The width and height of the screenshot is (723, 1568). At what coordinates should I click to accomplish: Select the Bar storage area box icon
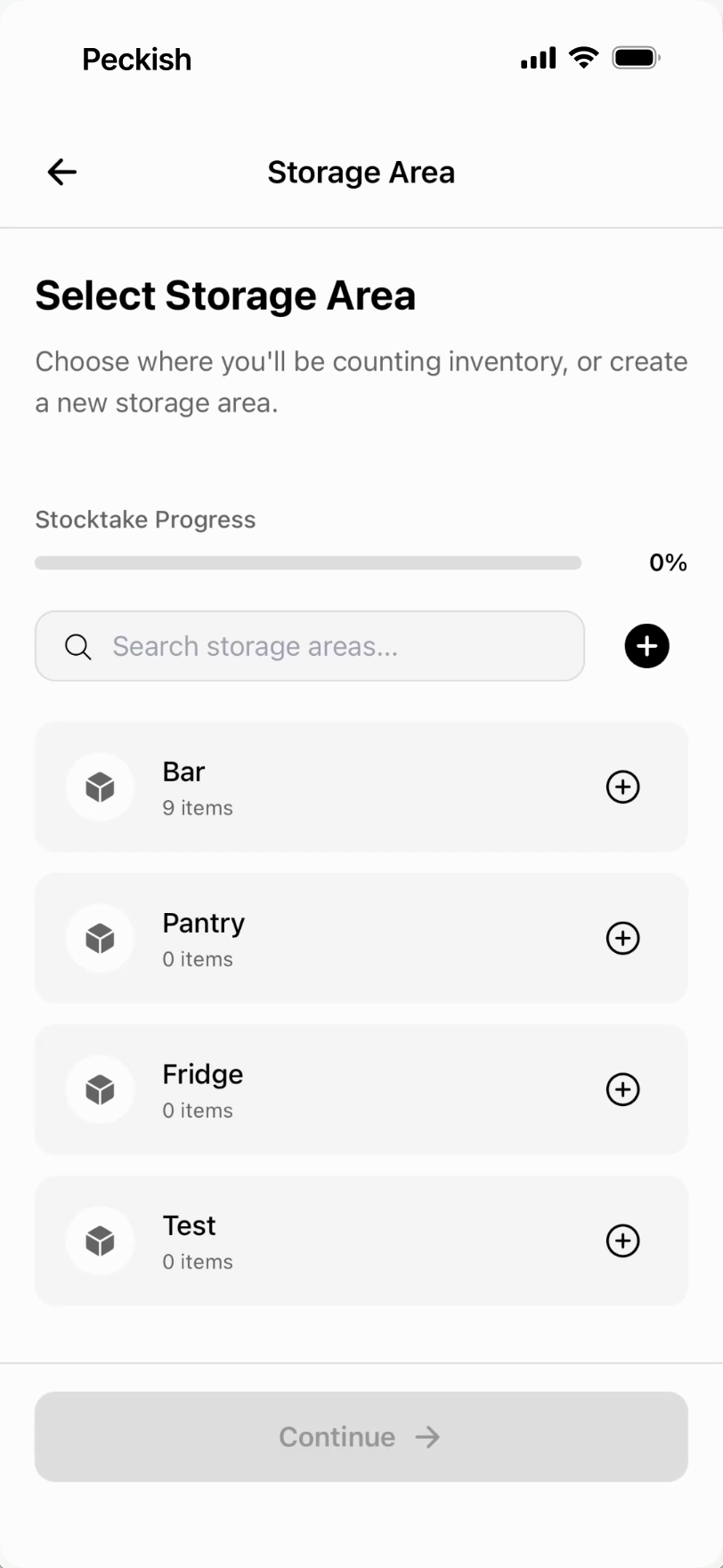(x=99, y=787)
